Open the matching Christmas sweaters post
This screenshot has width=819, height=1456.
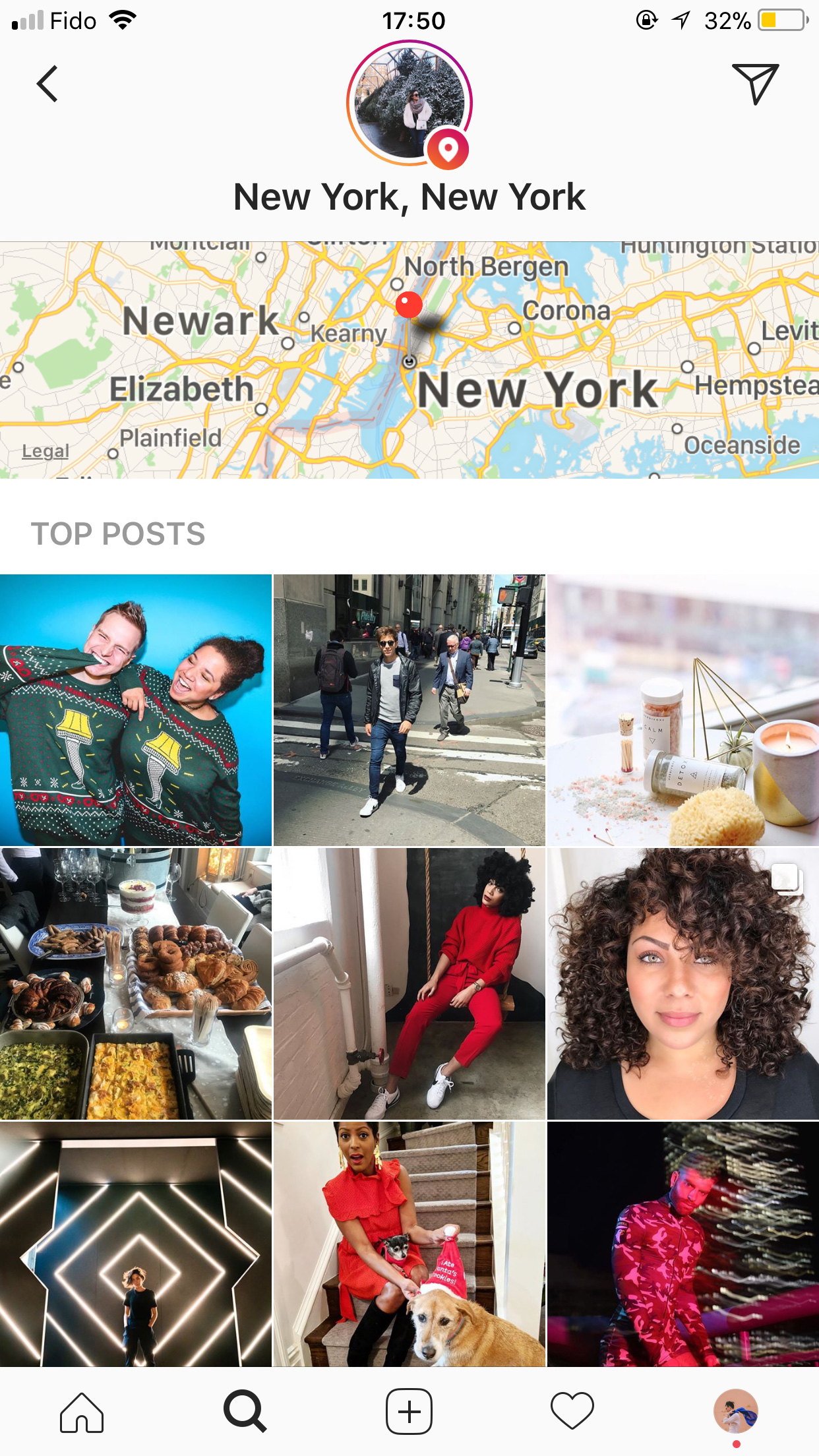click(135, 710)
